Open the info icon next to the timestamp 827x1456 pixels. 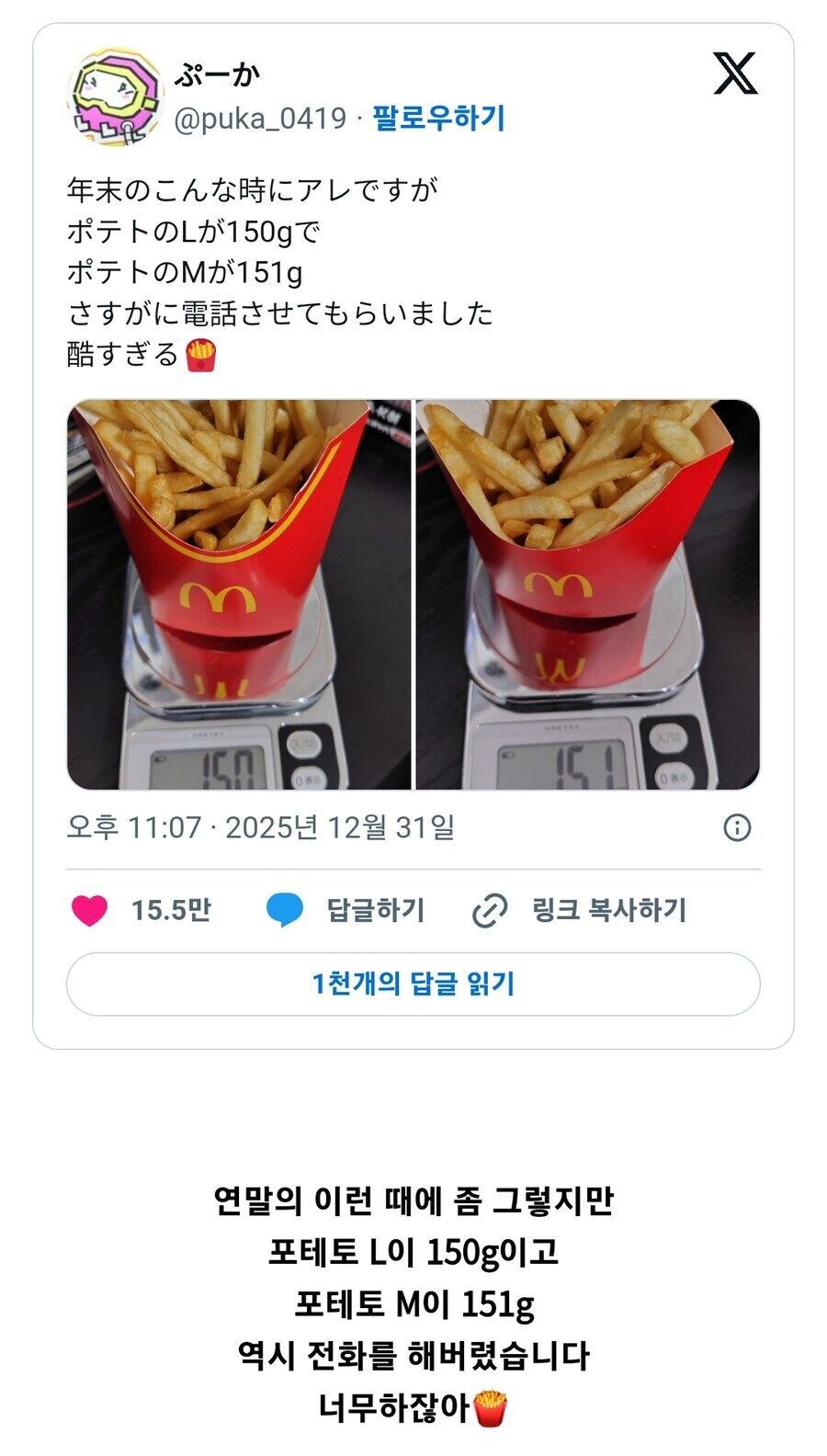(x=735, y=829)
